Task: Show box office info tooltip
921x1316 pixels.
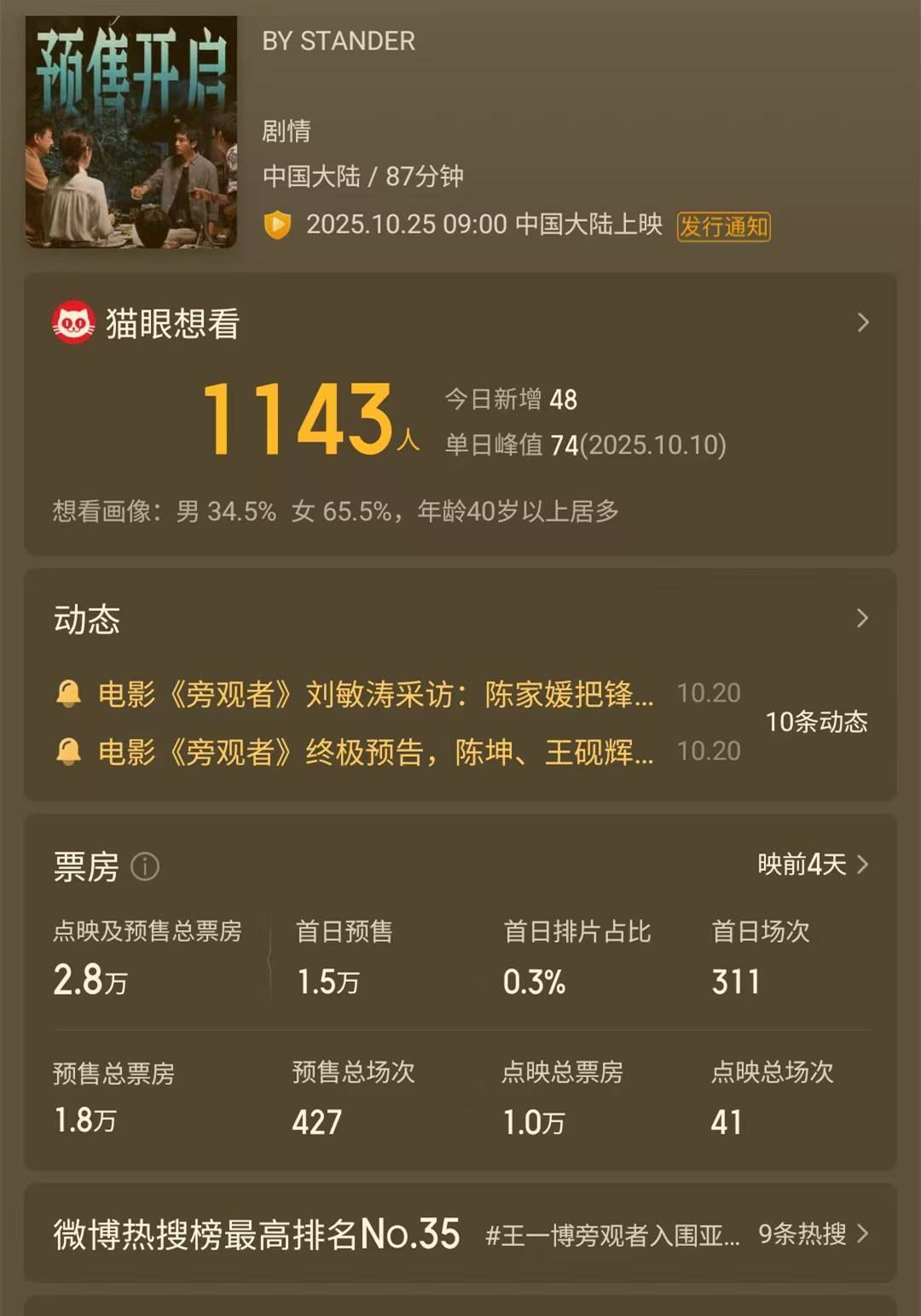Action: coord(145,868)
